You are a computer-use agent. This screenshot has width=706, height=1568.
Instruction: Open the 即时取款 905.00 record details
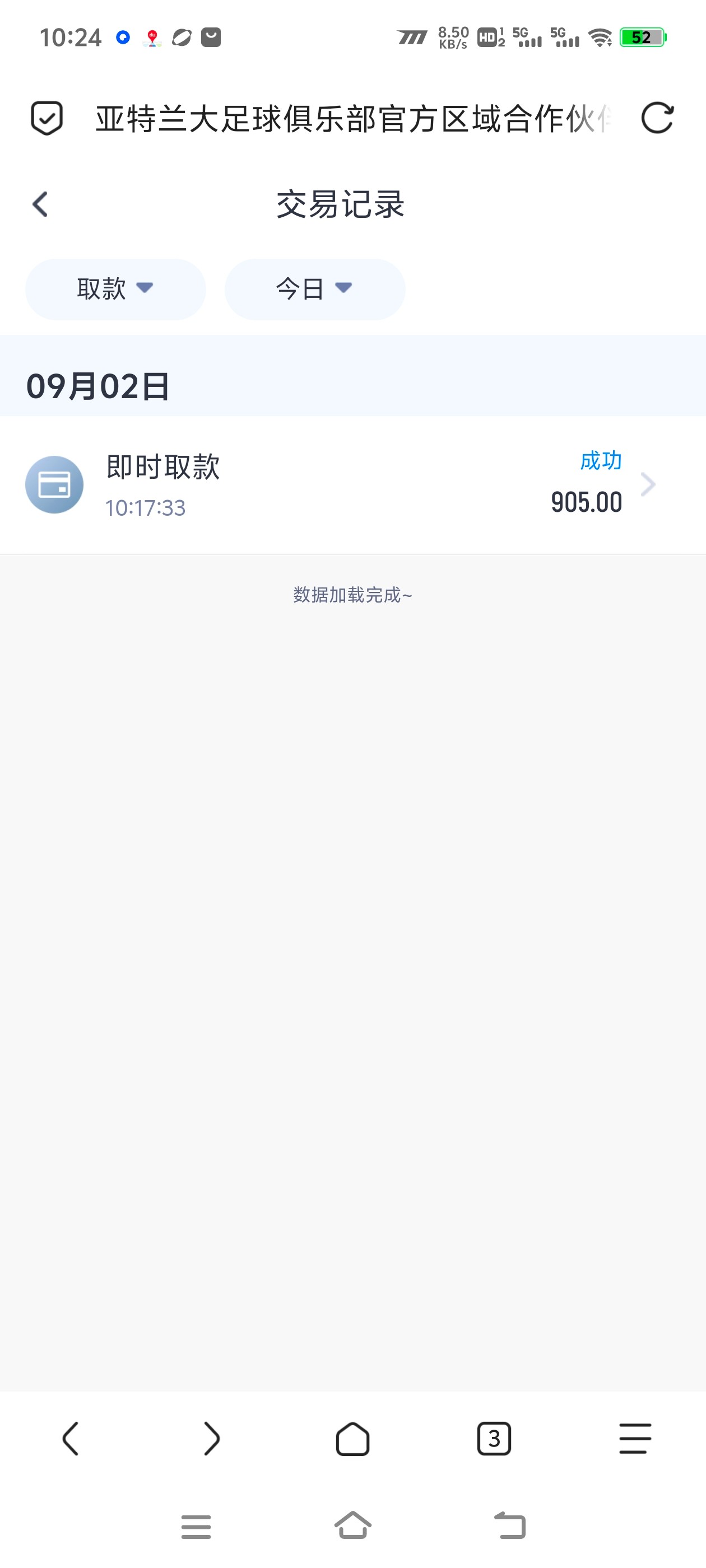pos(354,485)
